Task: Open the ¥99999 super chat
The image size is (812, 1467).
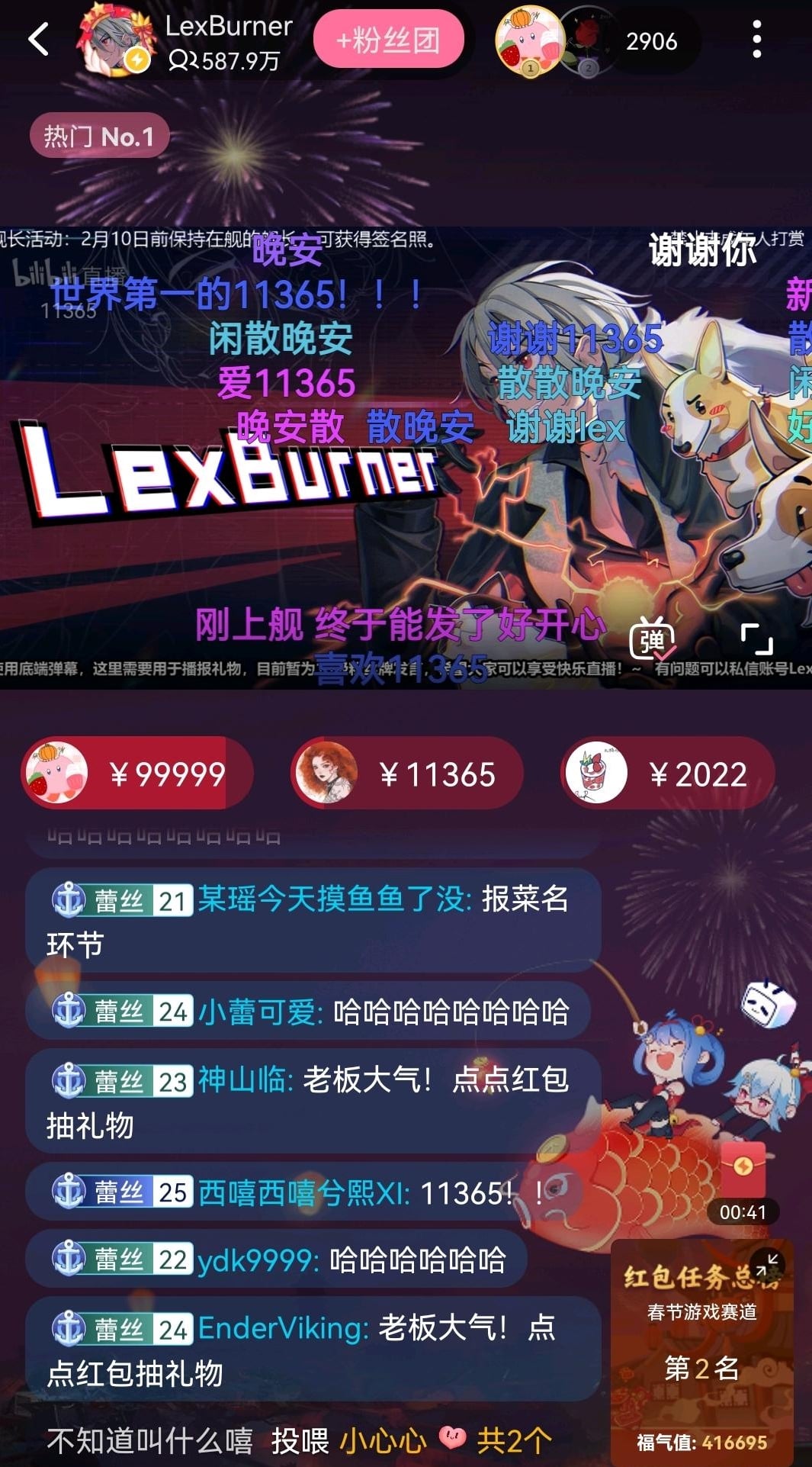Action: tap(136, 774)
